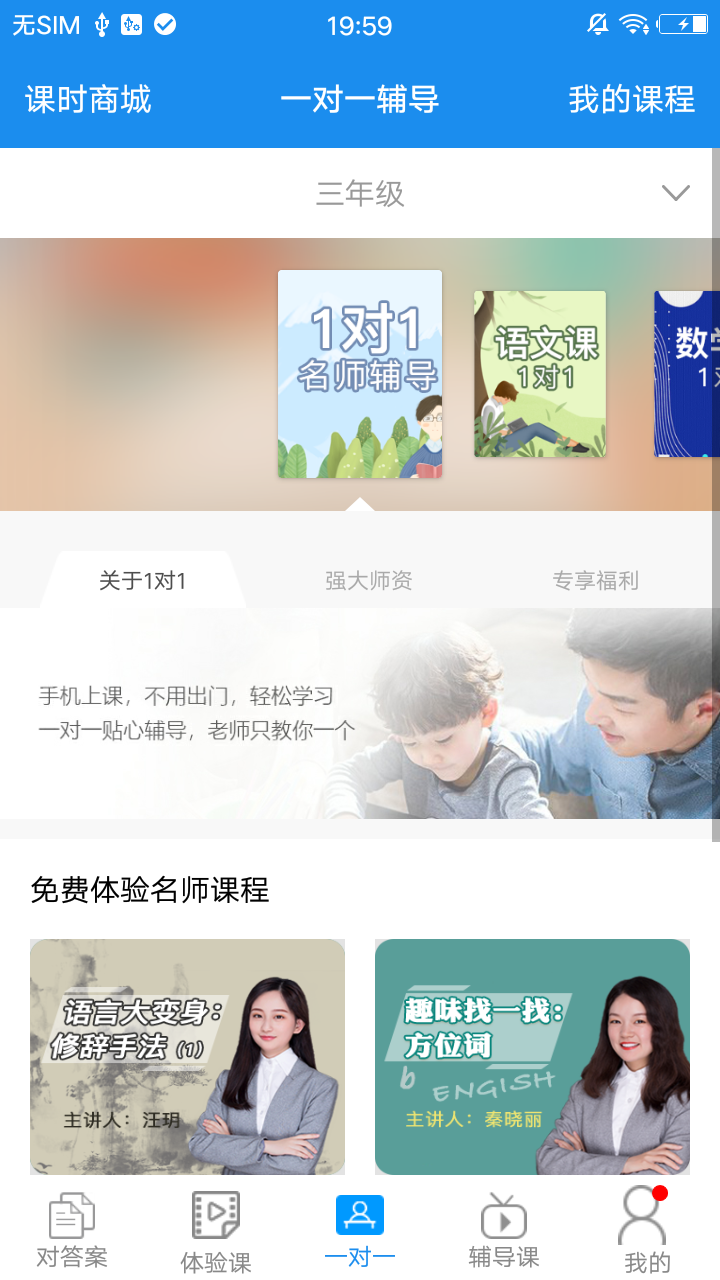Image resolution: width=720 pixels, height=1280 pixels.
Task: Open 我的课程 in the top bar
Action: tap(631, 100)
